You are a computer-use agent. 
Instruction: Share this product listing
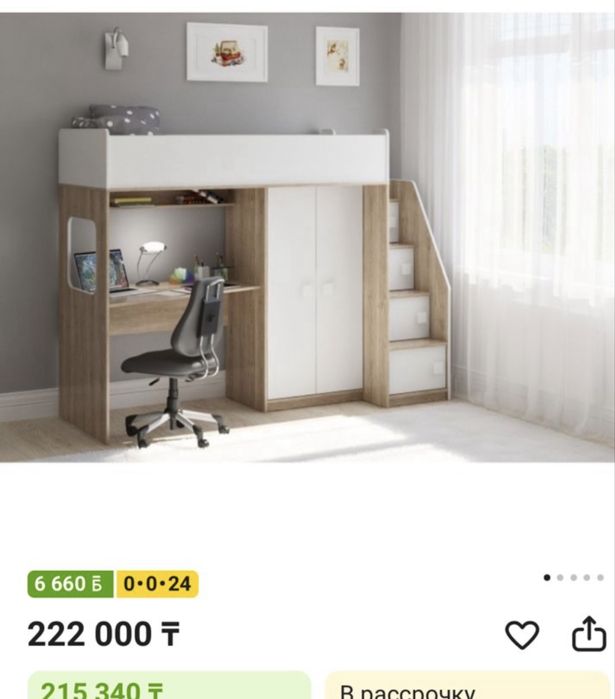coord(589,634)
